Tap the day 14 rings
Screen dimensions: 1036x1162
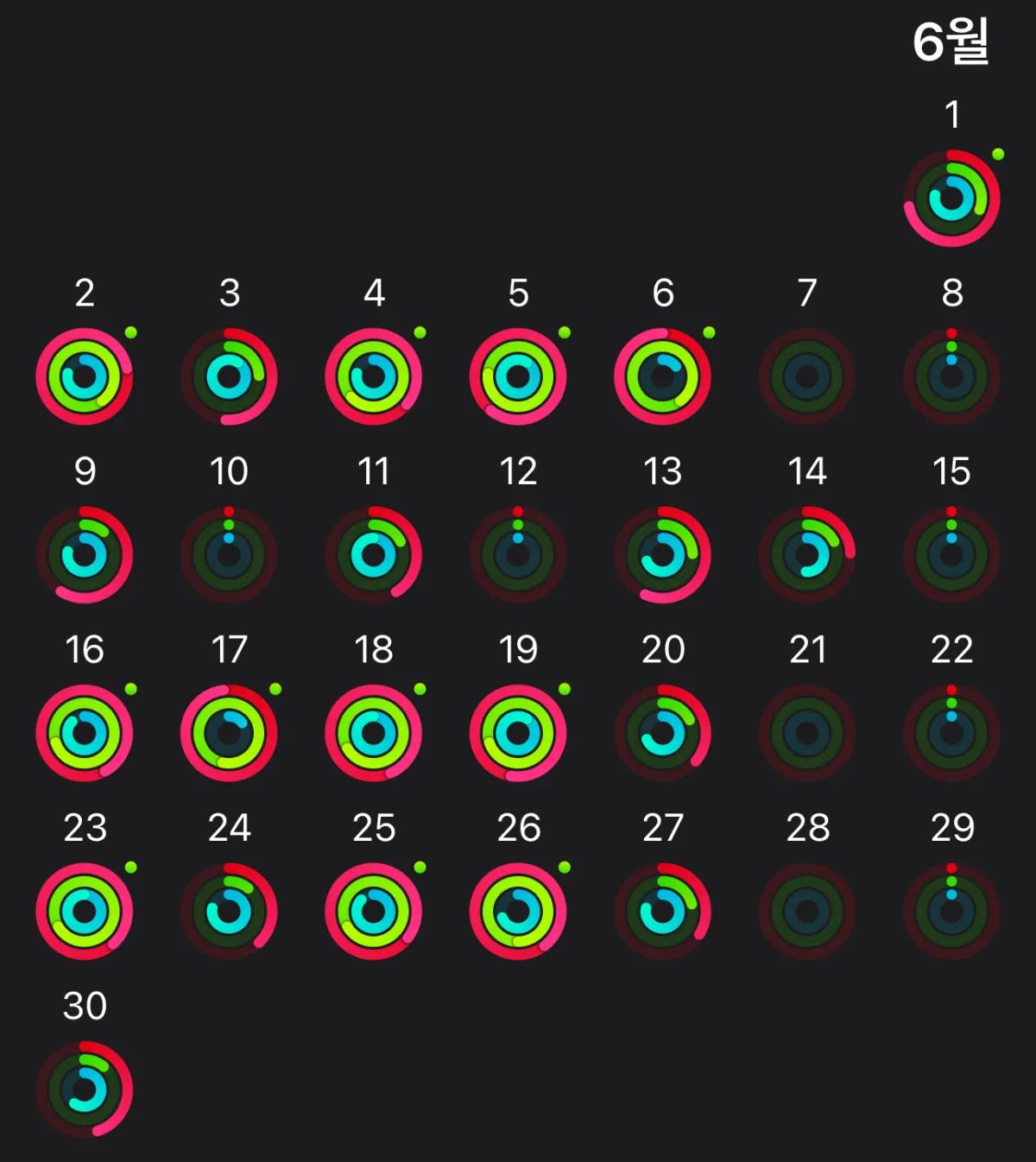[807, 555]
